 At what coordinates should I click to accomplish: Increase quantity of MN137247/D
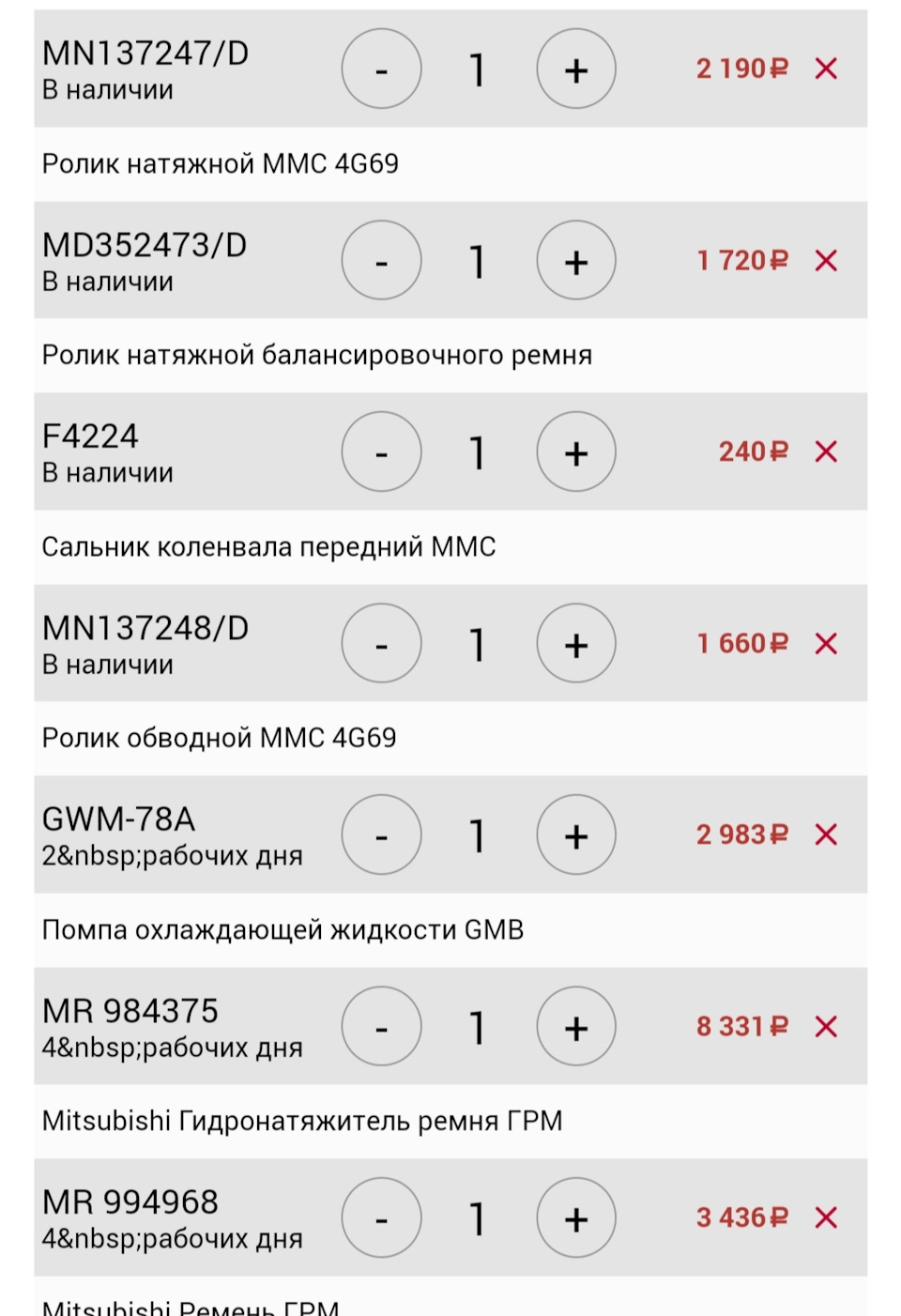(x=576, y=69)
